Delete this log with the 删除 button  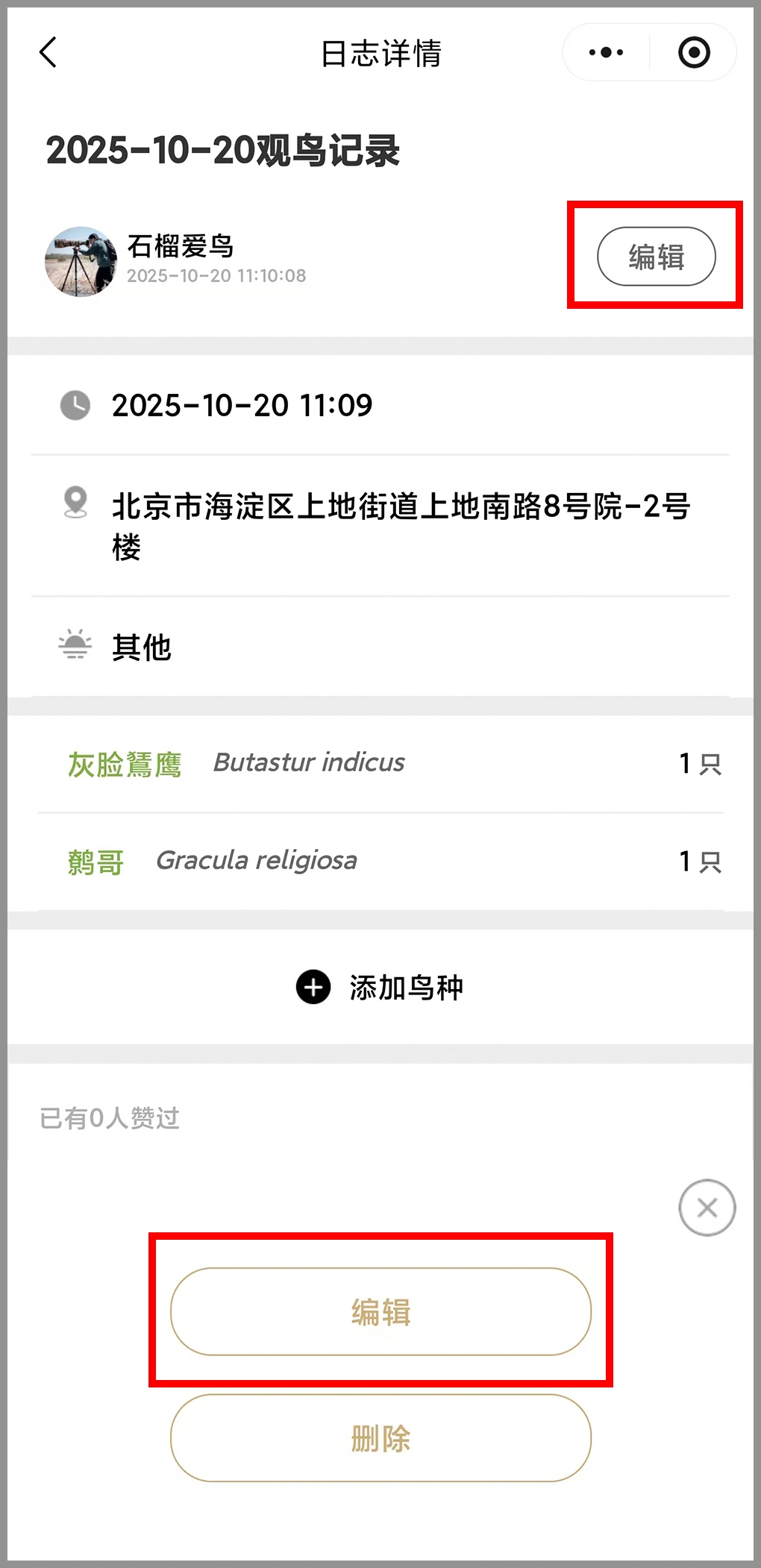coord(380,1437)
